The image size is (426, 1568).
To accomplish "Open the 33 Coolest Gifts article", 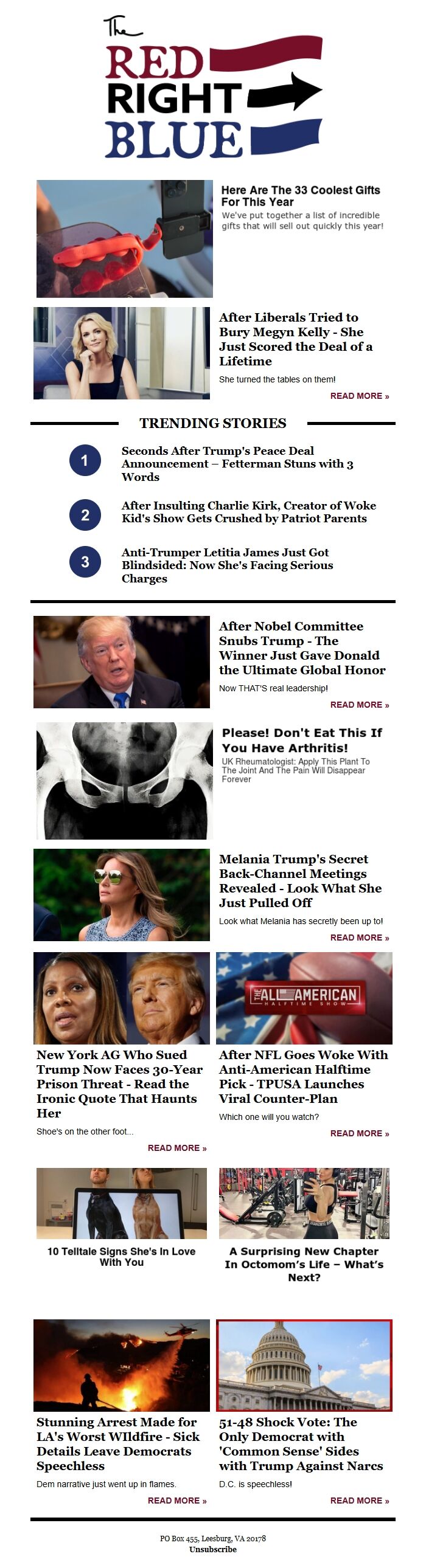I will [x=300, y=196].
